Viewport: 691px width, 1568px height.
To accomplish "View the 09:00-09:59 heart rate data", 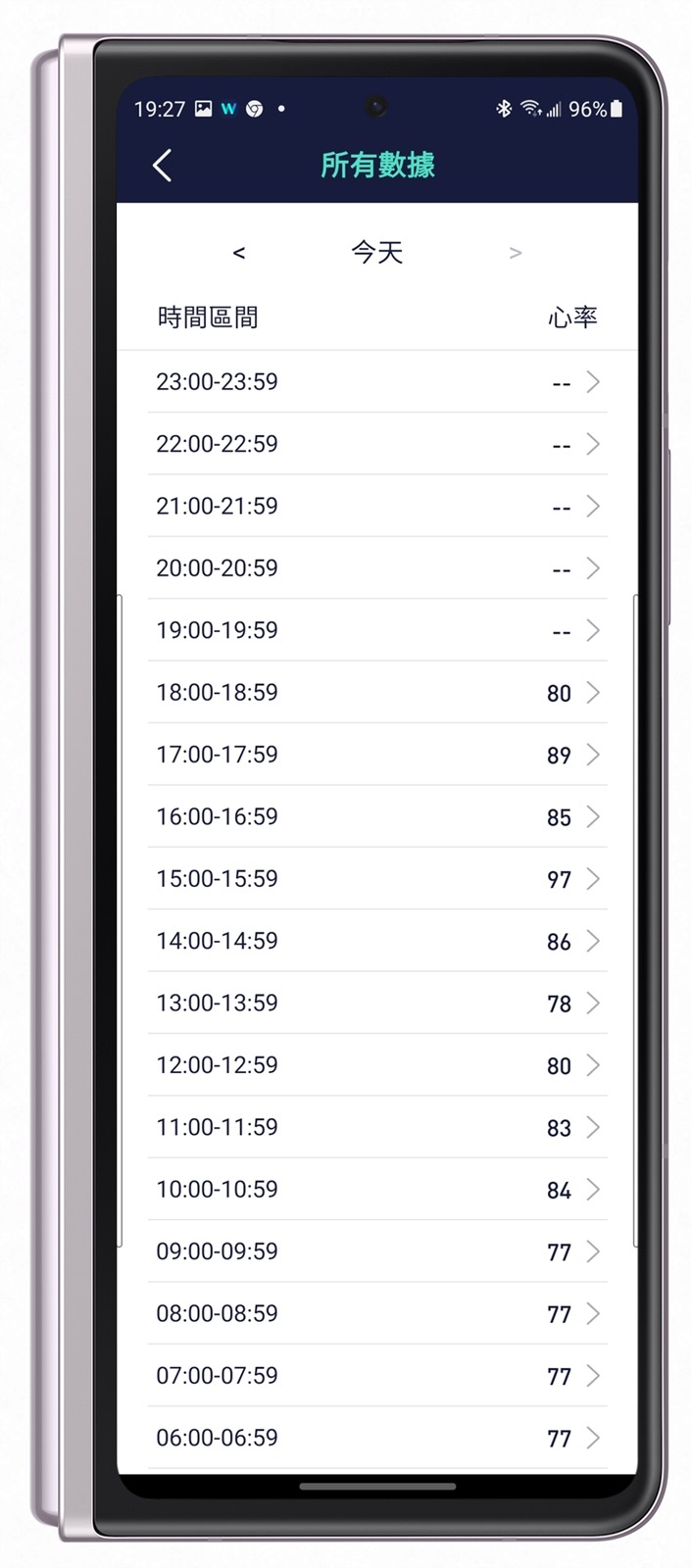I will (x=376, y=1251).
